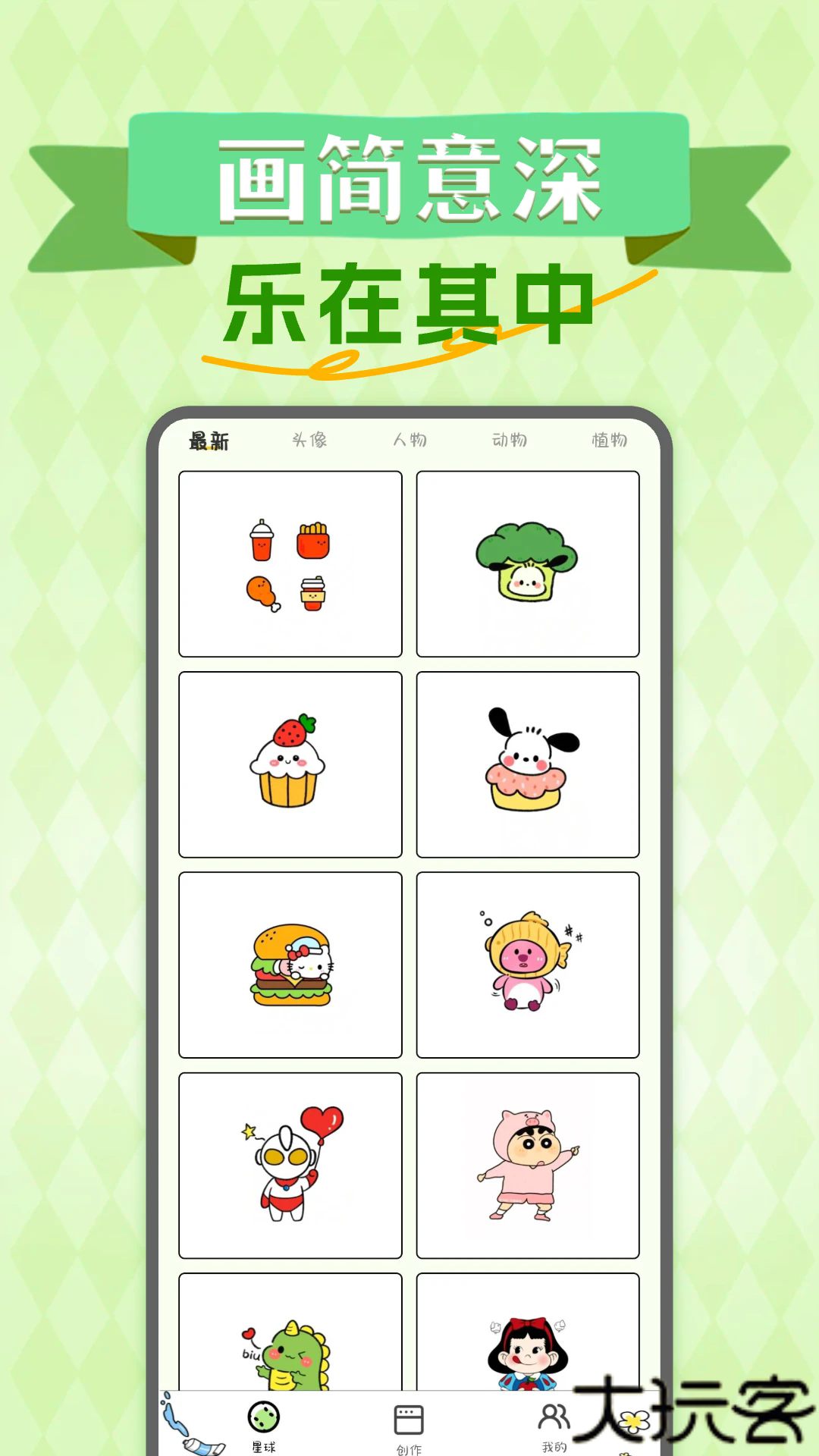Switch to the 动物 animals tab
This screenshot has height=1456, width=819.
pos(512,438)
